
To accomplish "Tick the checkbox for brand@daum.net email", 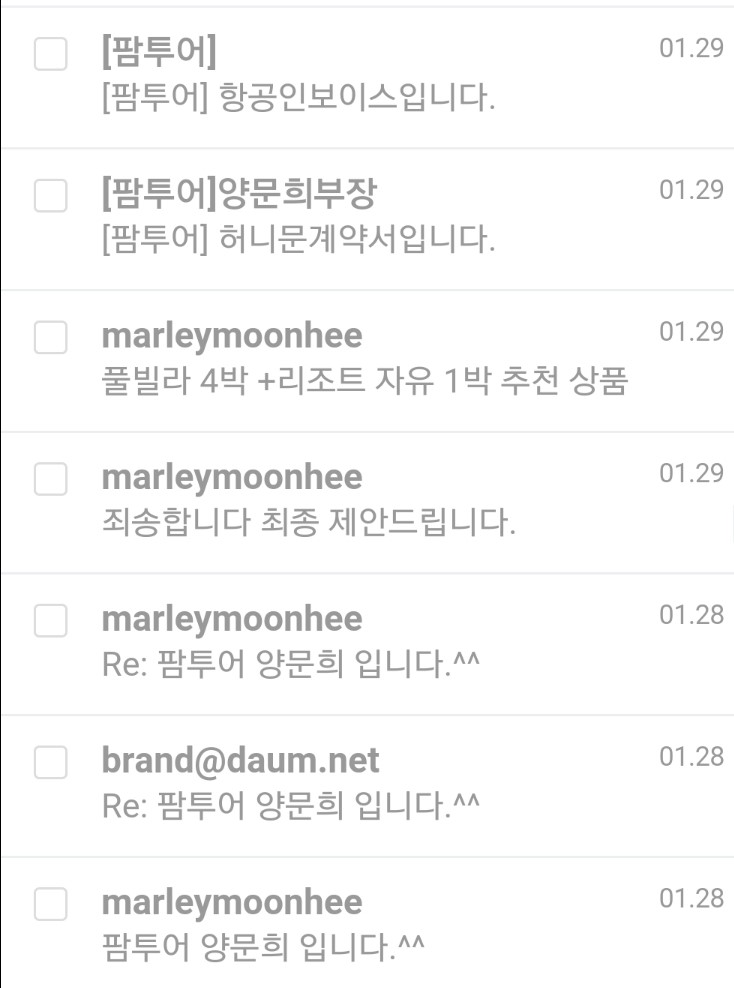I will pos(50,762).
